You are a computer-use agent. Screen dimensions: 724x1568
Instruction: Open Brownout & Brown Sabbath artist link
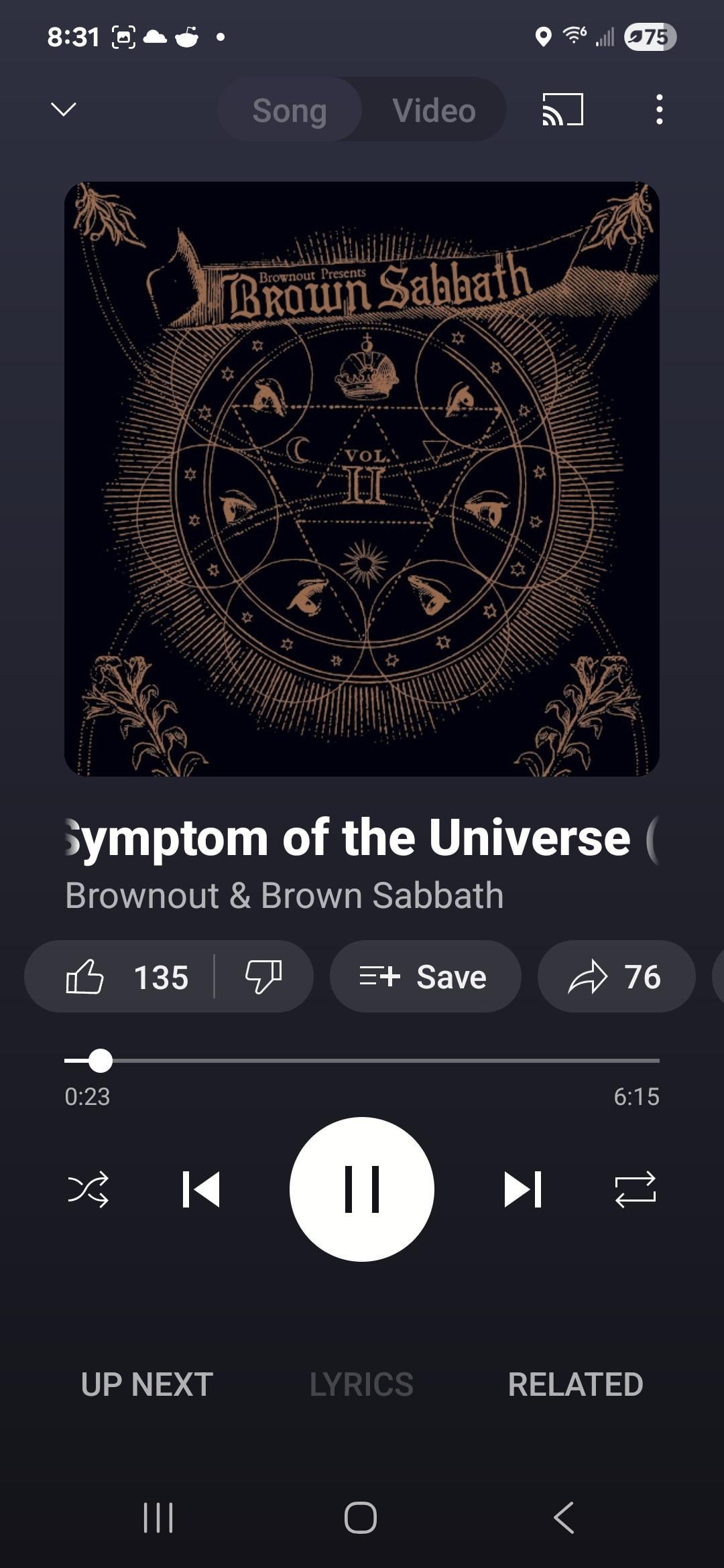[284, 895]
